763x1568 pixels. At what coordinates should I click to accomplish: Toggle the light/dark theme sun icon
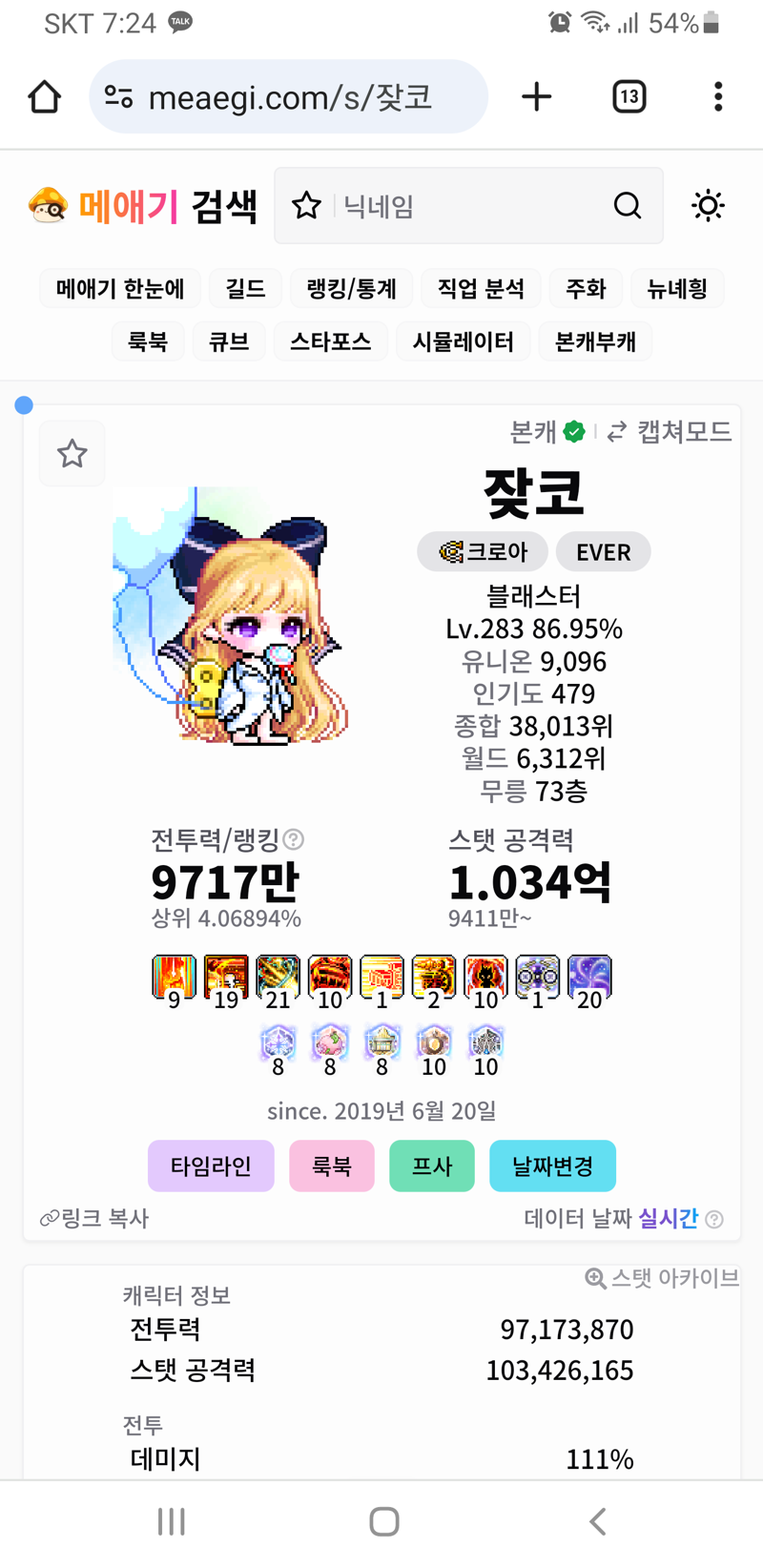point(708,206)
